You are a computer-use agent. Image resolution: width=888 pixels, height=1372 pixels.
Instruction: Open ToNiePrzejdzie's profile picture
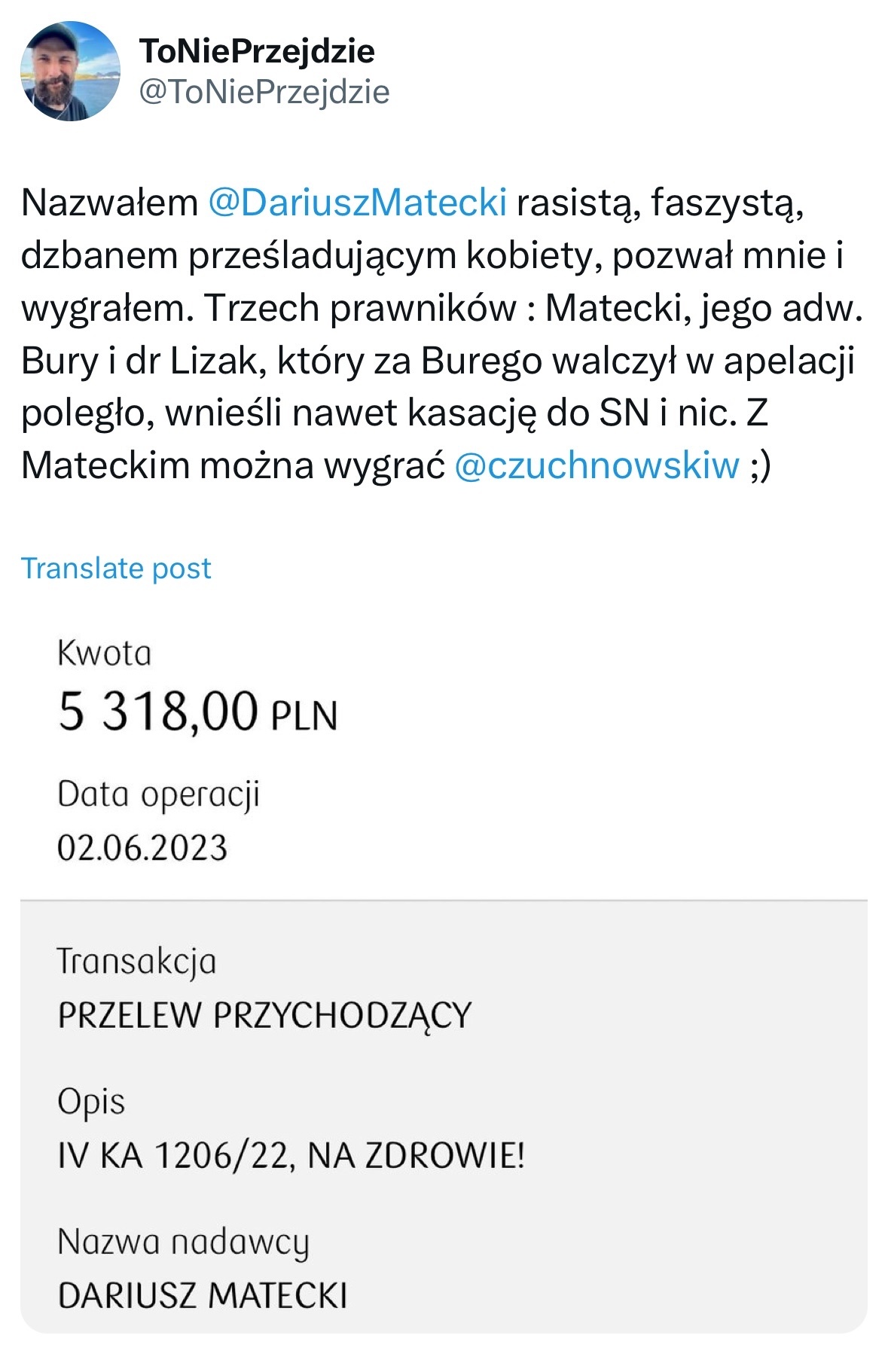pyautogui.click(x=69, y=72)
